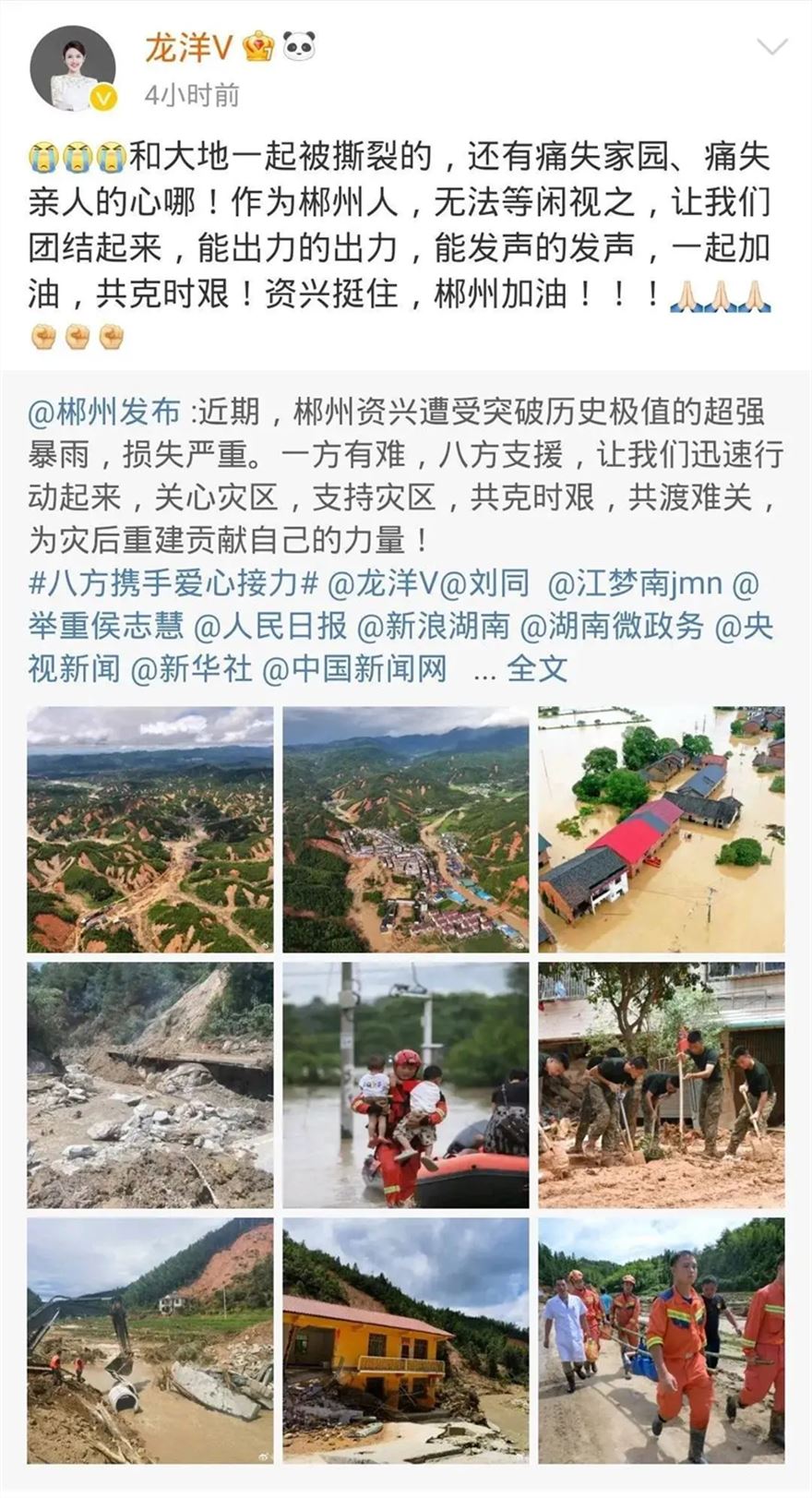812x1498 pixels.
Task: Go to the @新浪湖南 mention
Action: coord(433,626)
